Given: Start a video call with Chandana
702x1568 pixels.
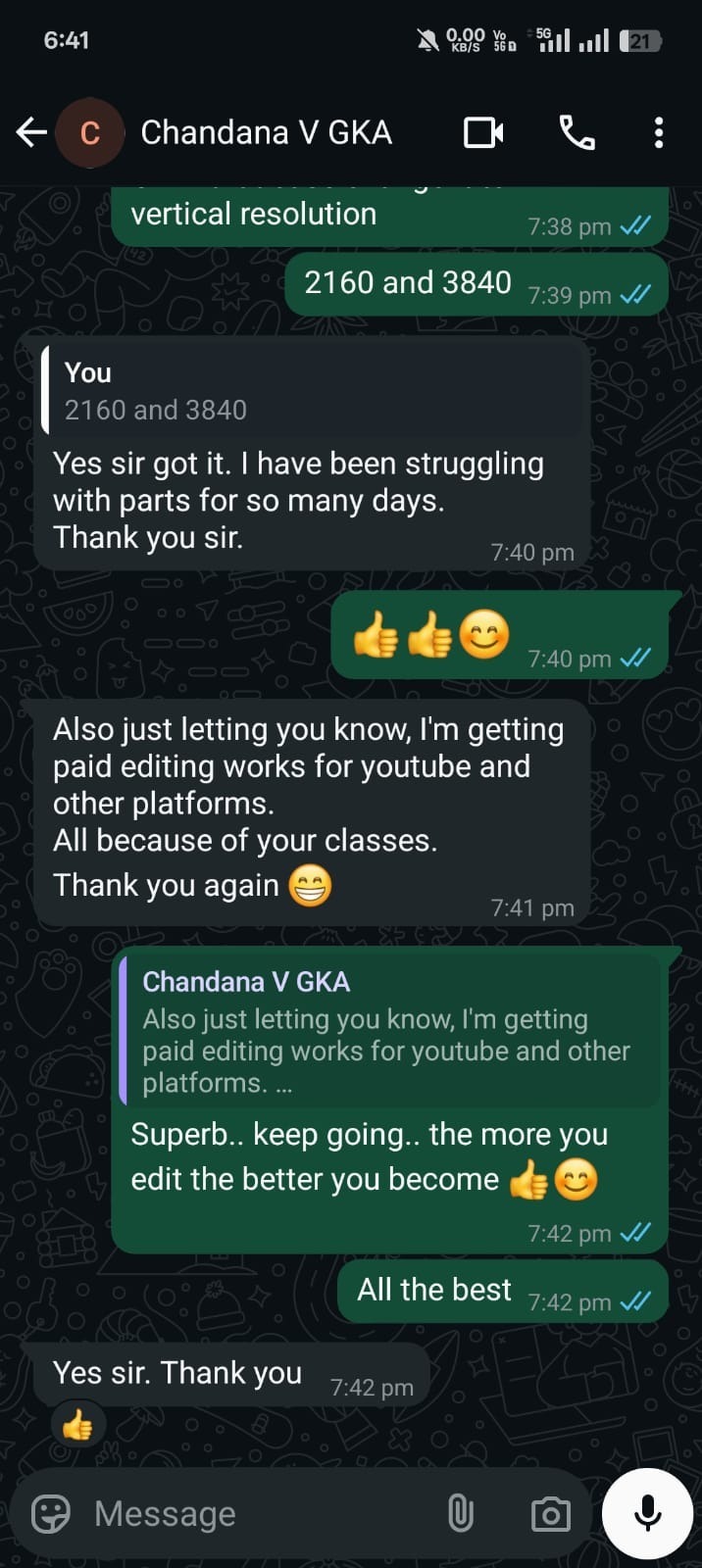Looking at the screenshot, I should point(483,132).
